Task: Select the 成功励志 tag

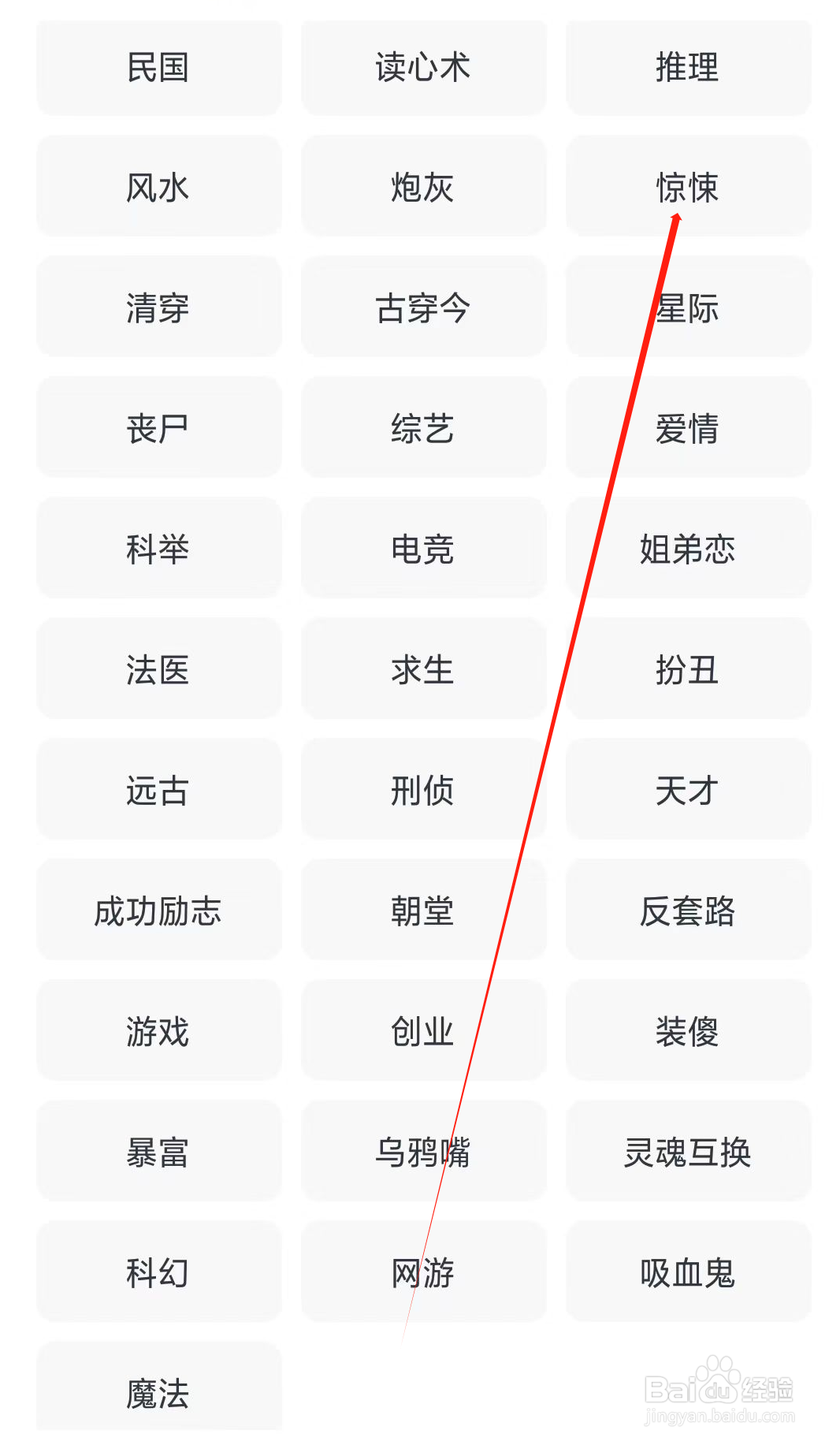Action: [158, 912]
